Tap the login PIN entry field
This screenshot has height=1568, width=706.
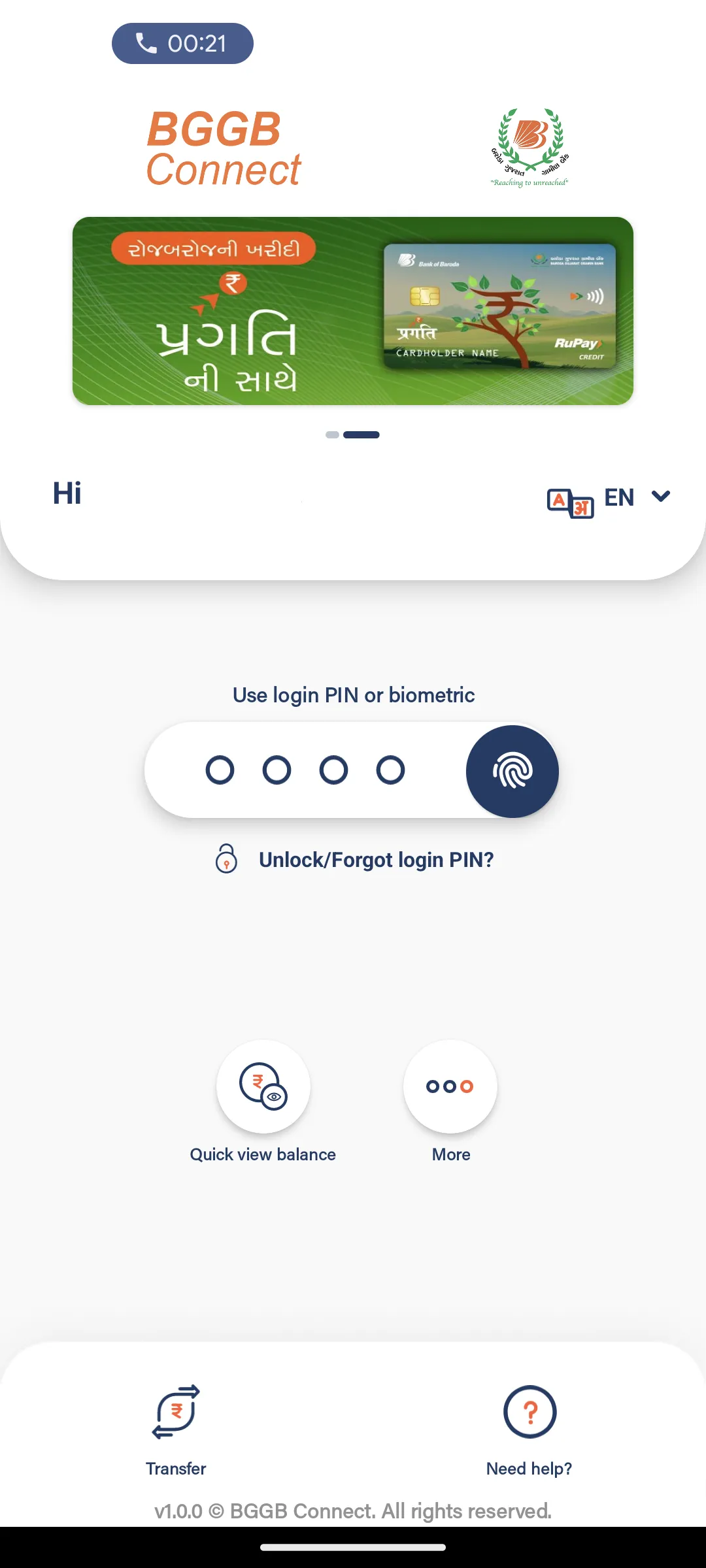[305, 770]
